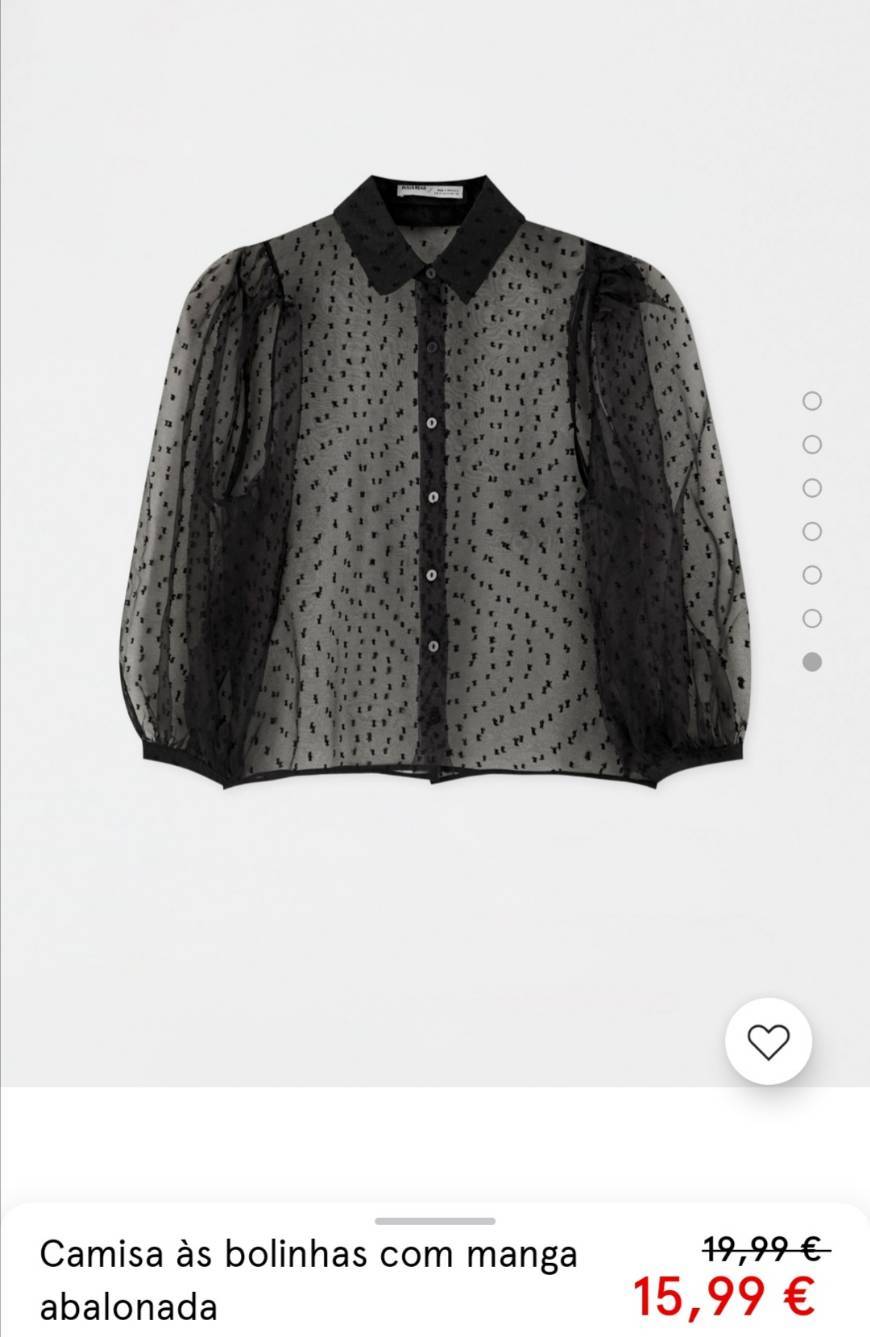Add this shirt to favorites with the heart

(x=768, y=1041)
